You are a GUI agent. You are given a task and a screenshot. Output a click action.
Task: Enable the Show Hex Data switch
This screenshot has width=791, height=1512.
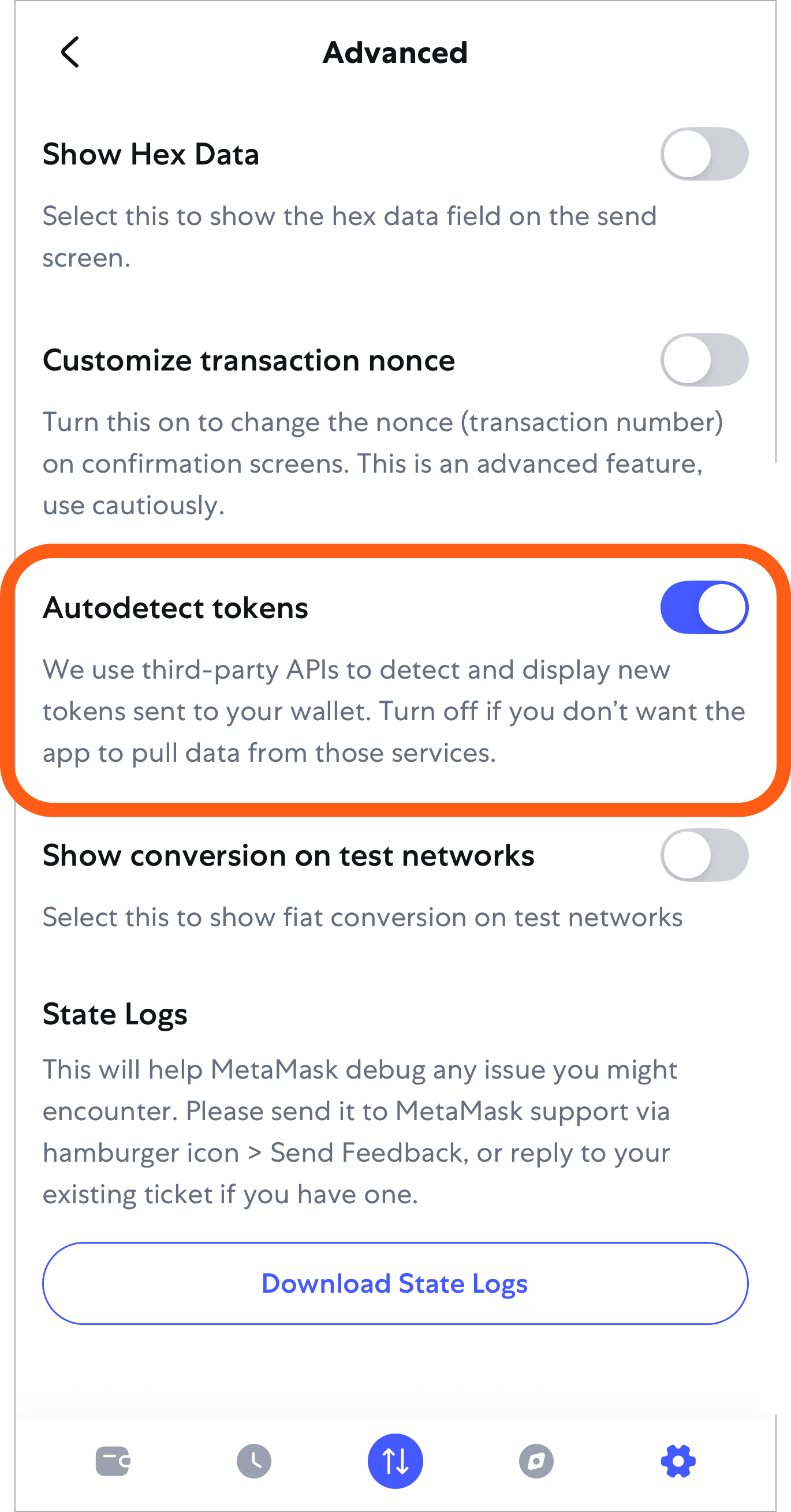tap(703, 154)
